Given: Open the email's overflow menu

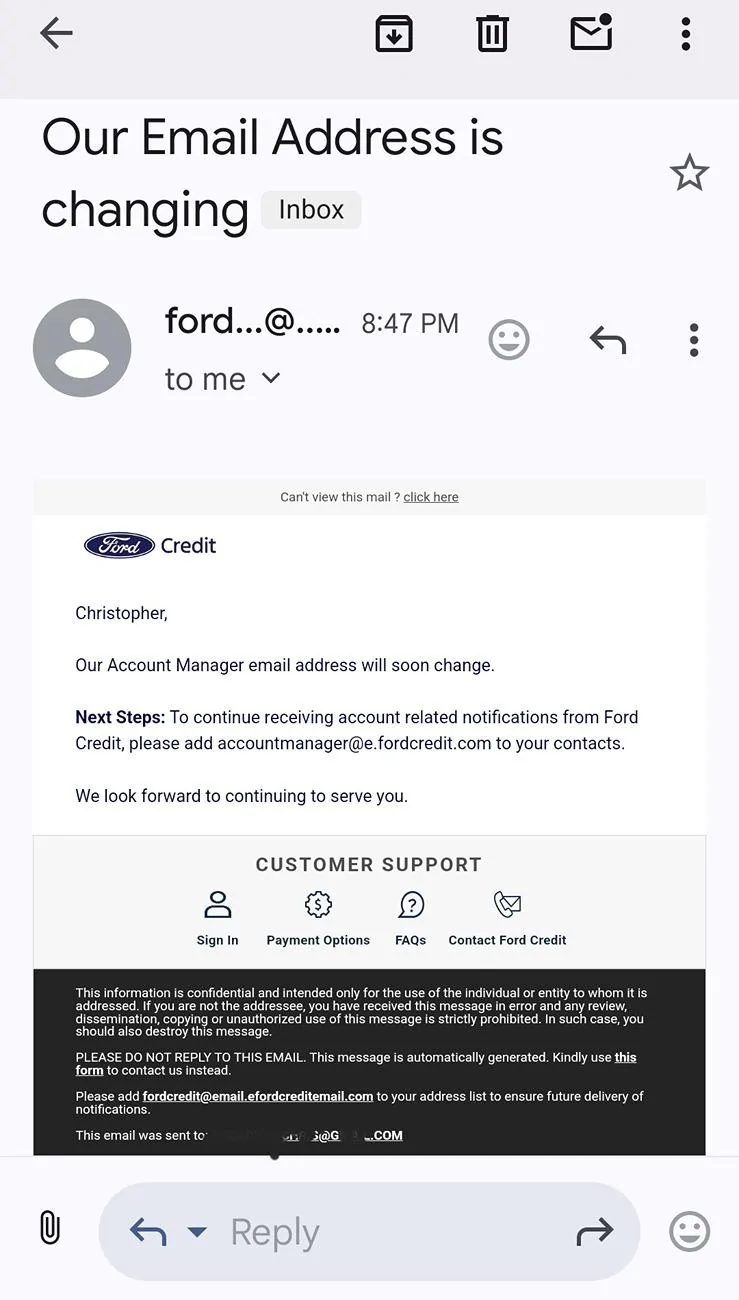Looking at the screenshot, I should point(693,339).
